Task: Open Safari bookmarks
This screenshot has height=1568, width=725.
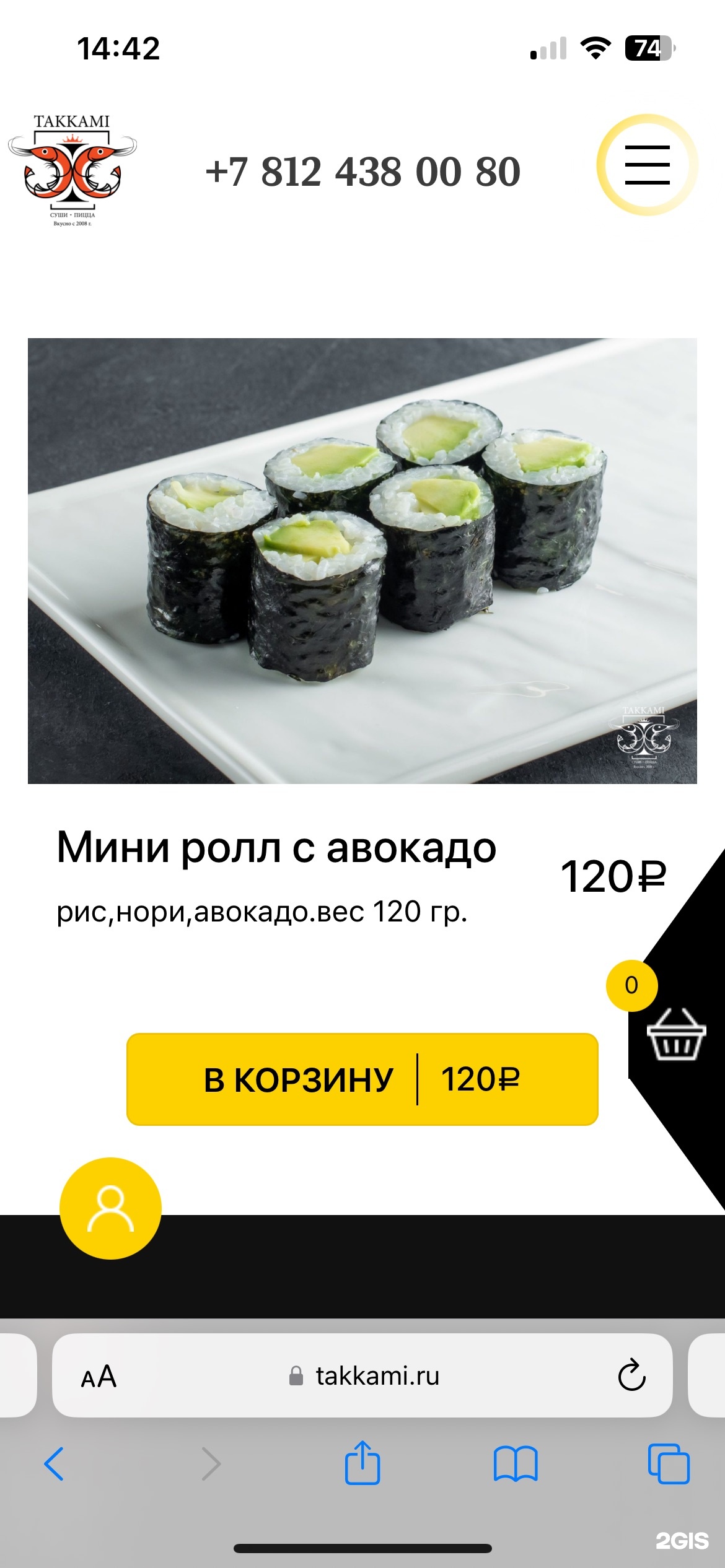Action: coord(516,1464)
